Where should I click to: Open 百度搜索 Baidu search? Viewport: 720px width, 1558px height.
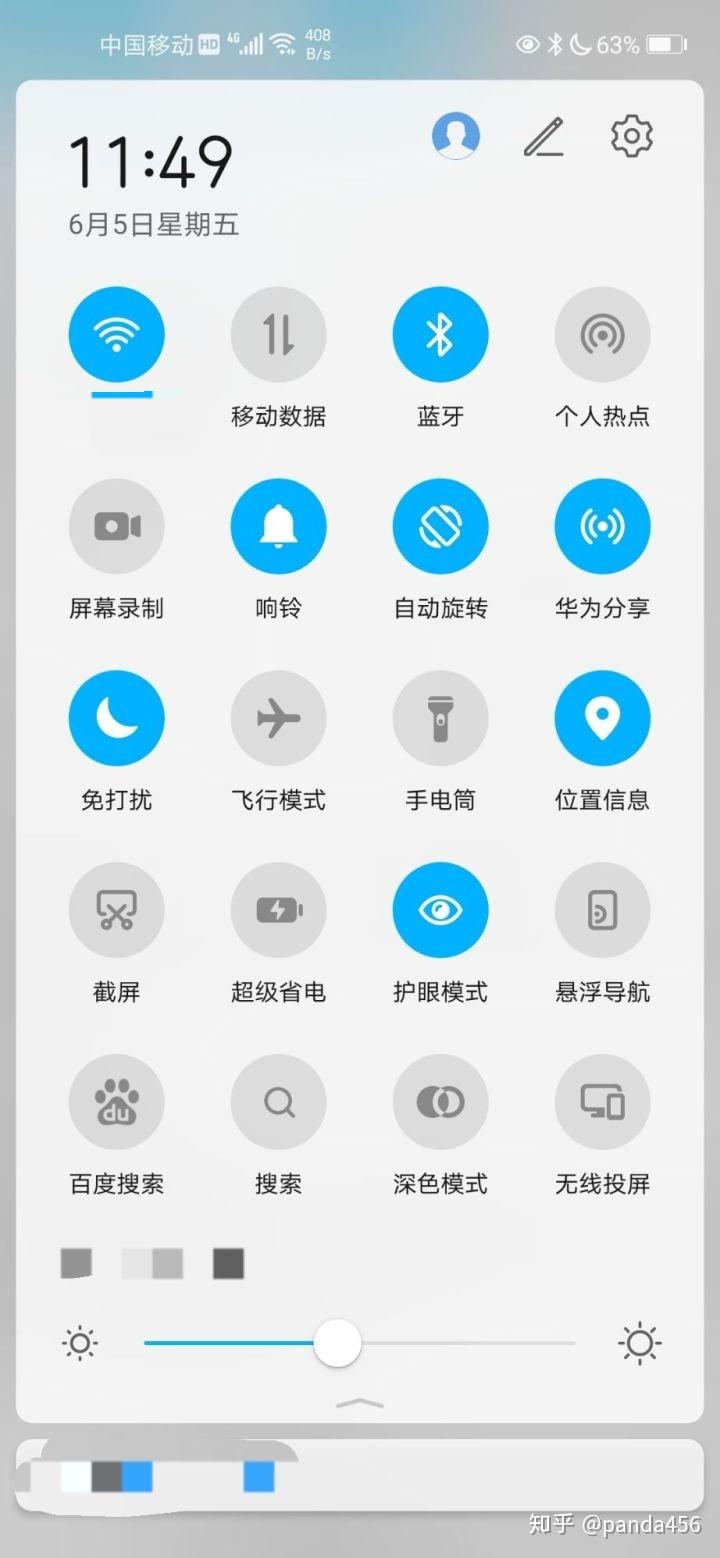tap(117, 1101)
